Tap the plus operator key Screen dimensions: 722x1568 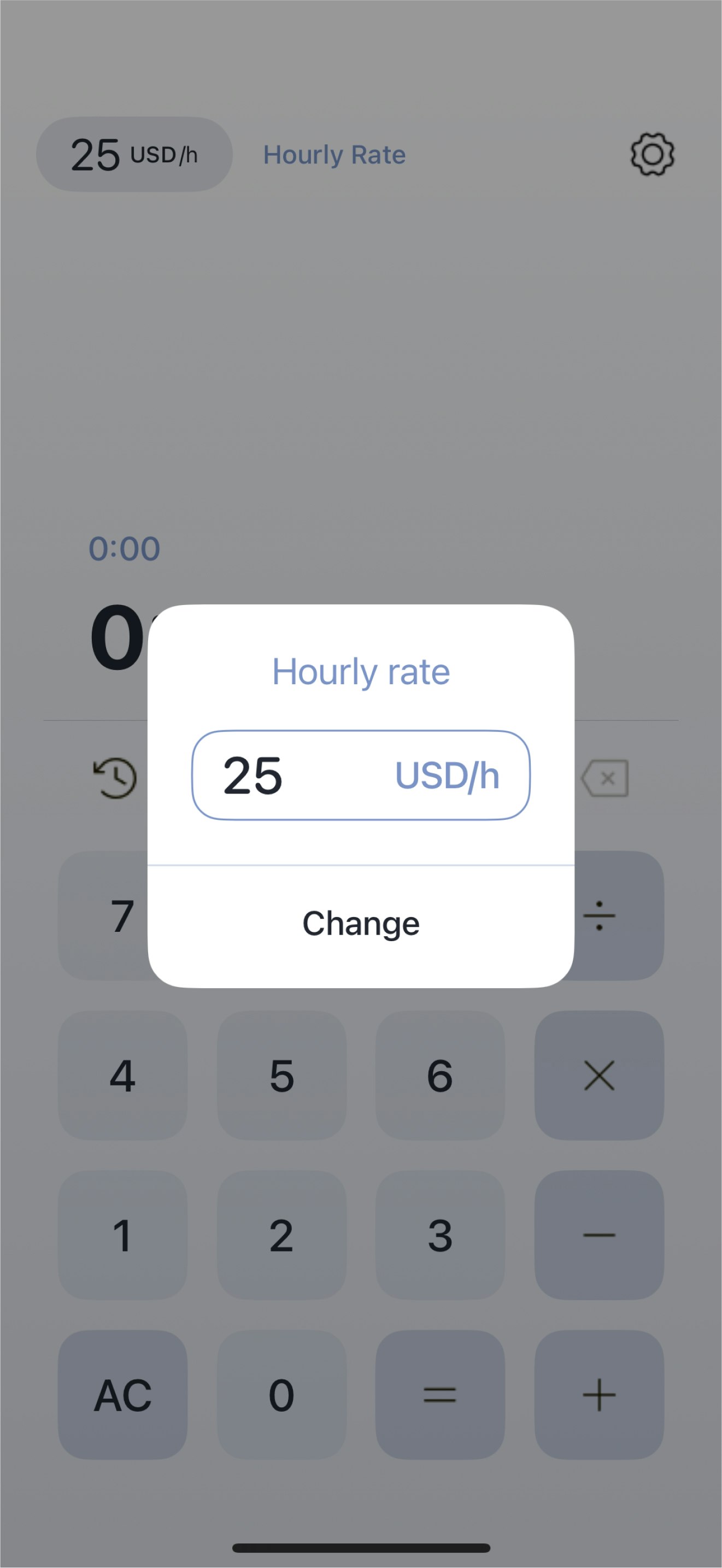click(x=599, y=1395)
